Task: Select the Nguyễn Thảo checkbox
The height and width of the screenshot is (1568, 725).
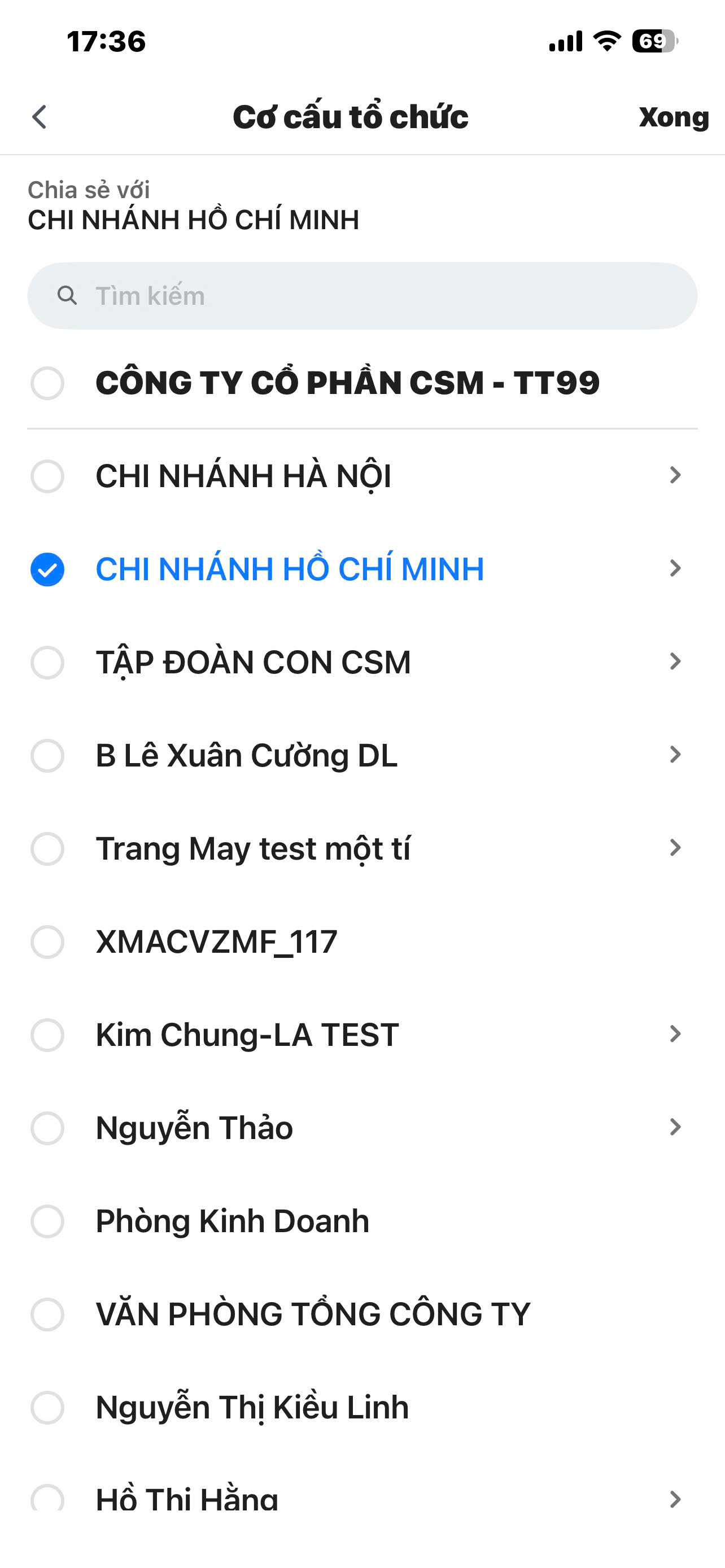Action: tap(47, 1128)
